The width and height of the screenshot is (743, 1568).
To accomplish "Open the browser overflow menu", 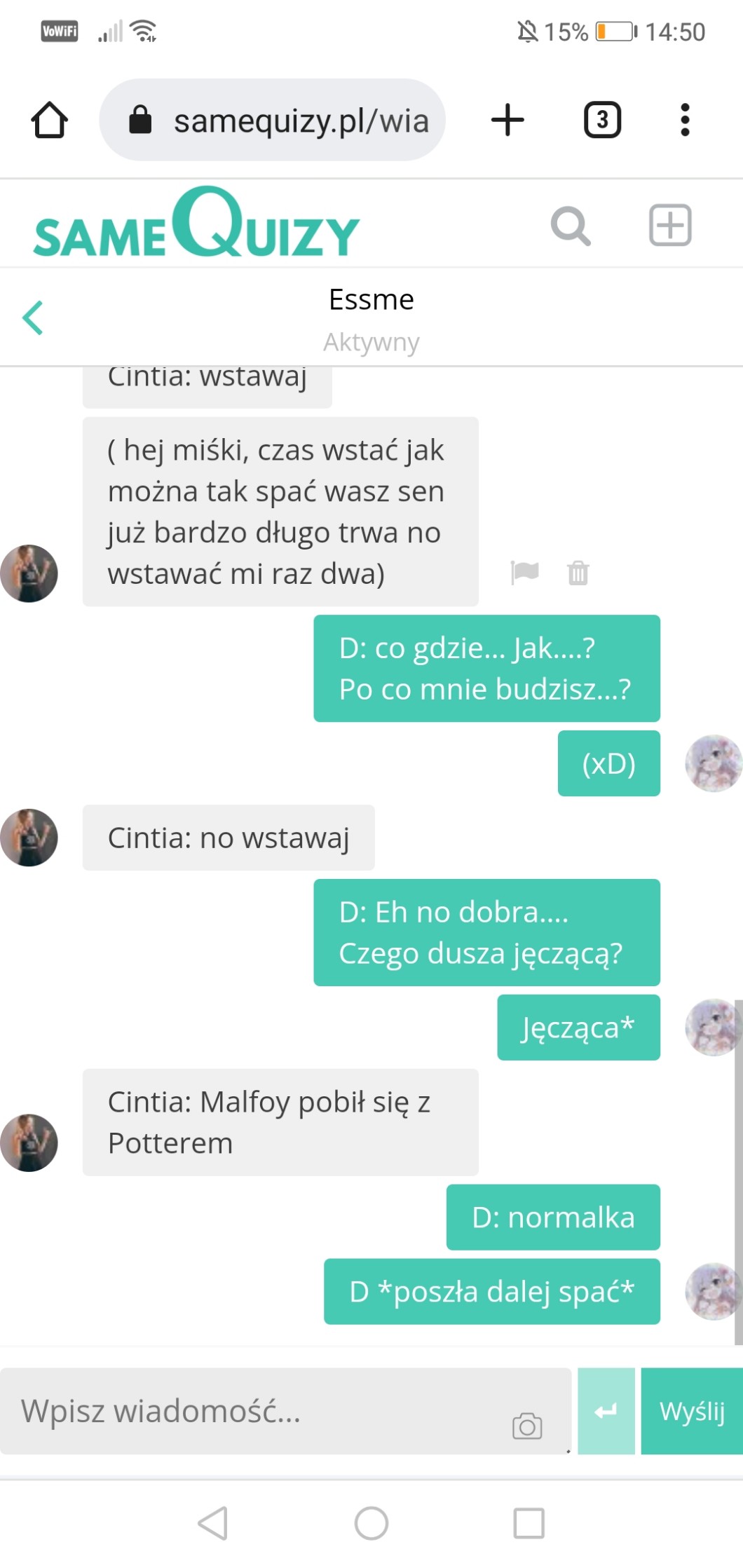I will point(685,120).
